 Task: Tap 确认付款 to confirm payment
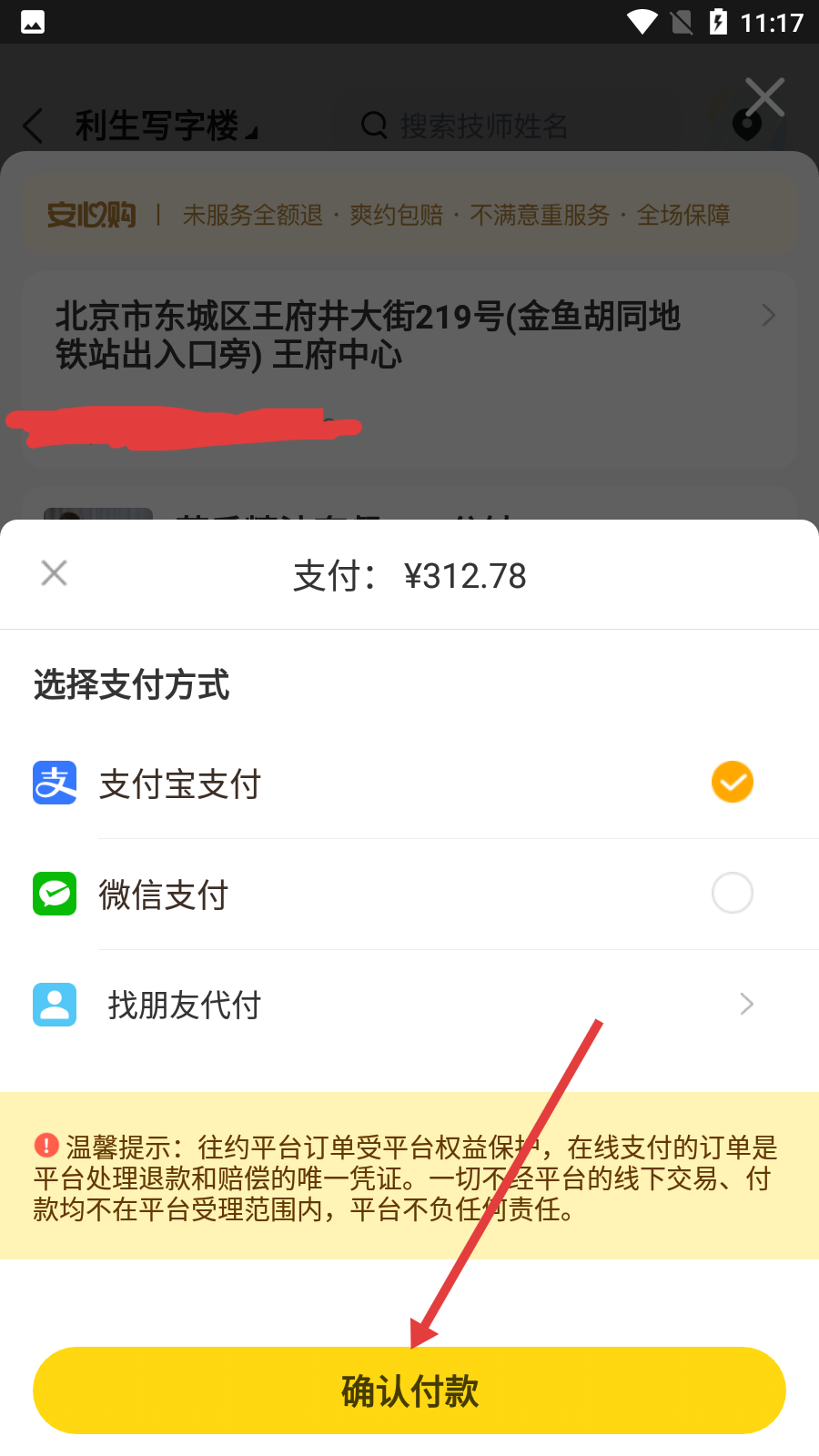[x=409, y=1390]
